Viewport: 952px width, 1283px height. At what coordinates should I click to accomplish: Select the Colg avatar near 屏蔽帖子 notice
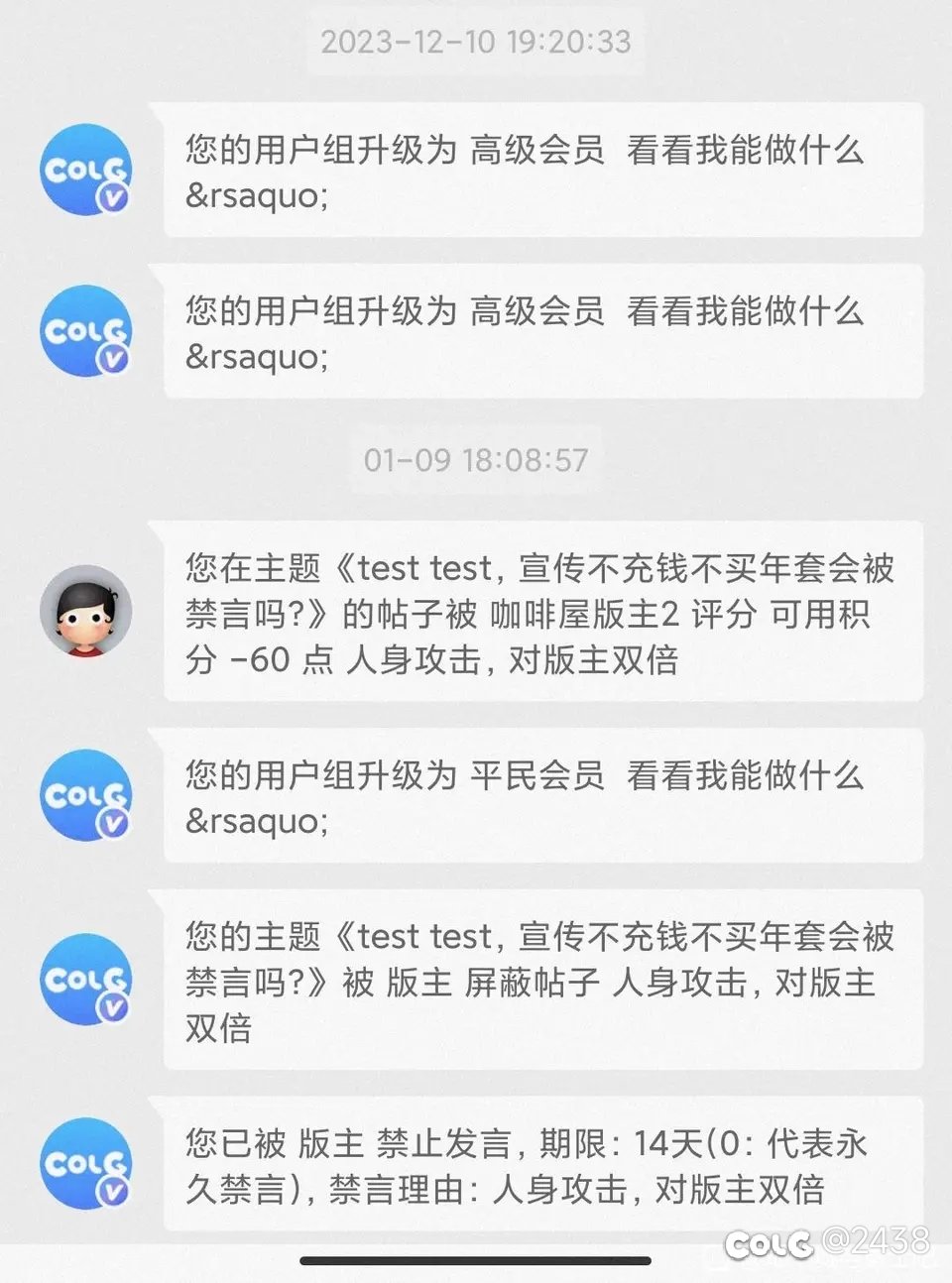85,981
